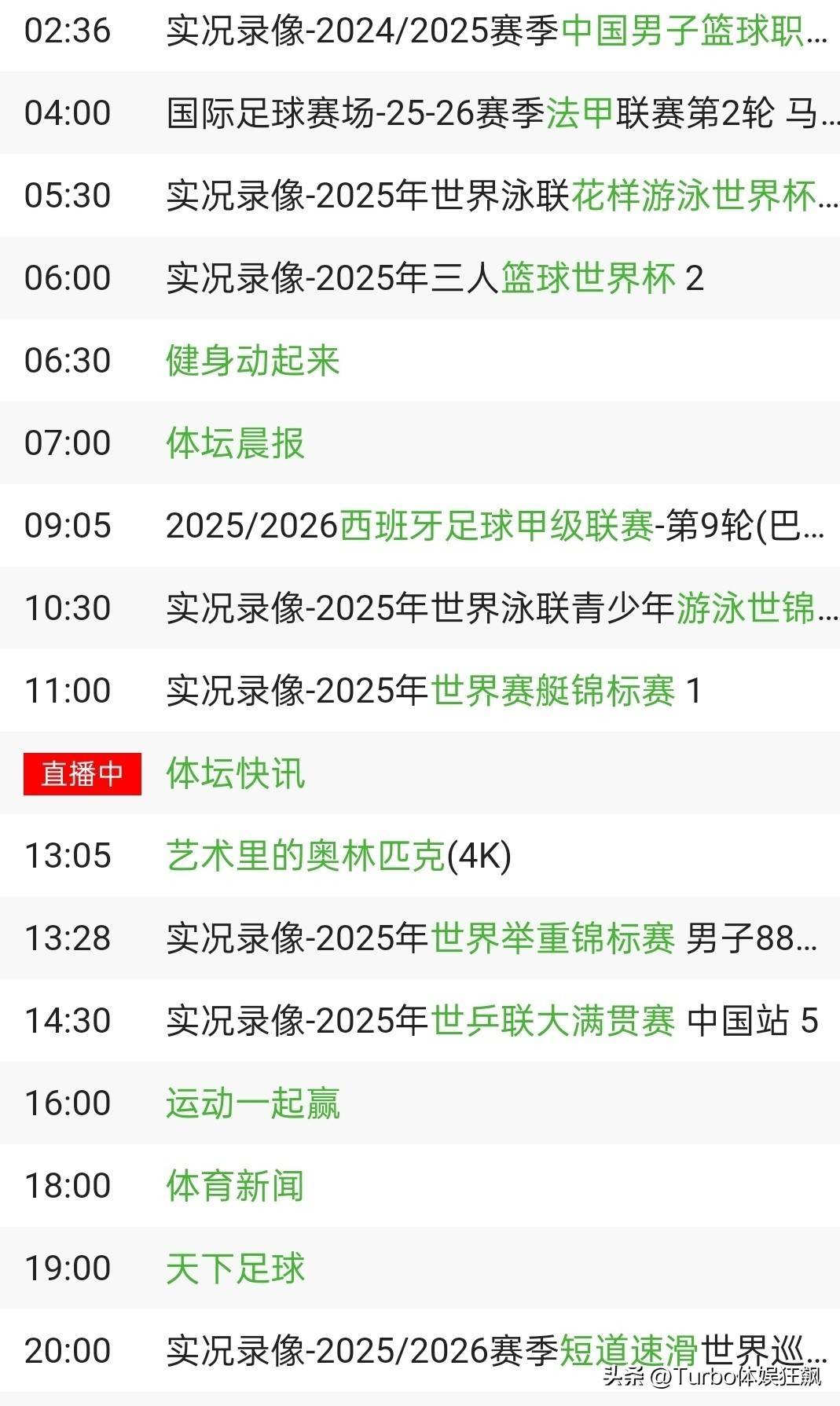Open 体育新闻 at 18:00
The image size is (840, 1406).
coord(235,1186)
